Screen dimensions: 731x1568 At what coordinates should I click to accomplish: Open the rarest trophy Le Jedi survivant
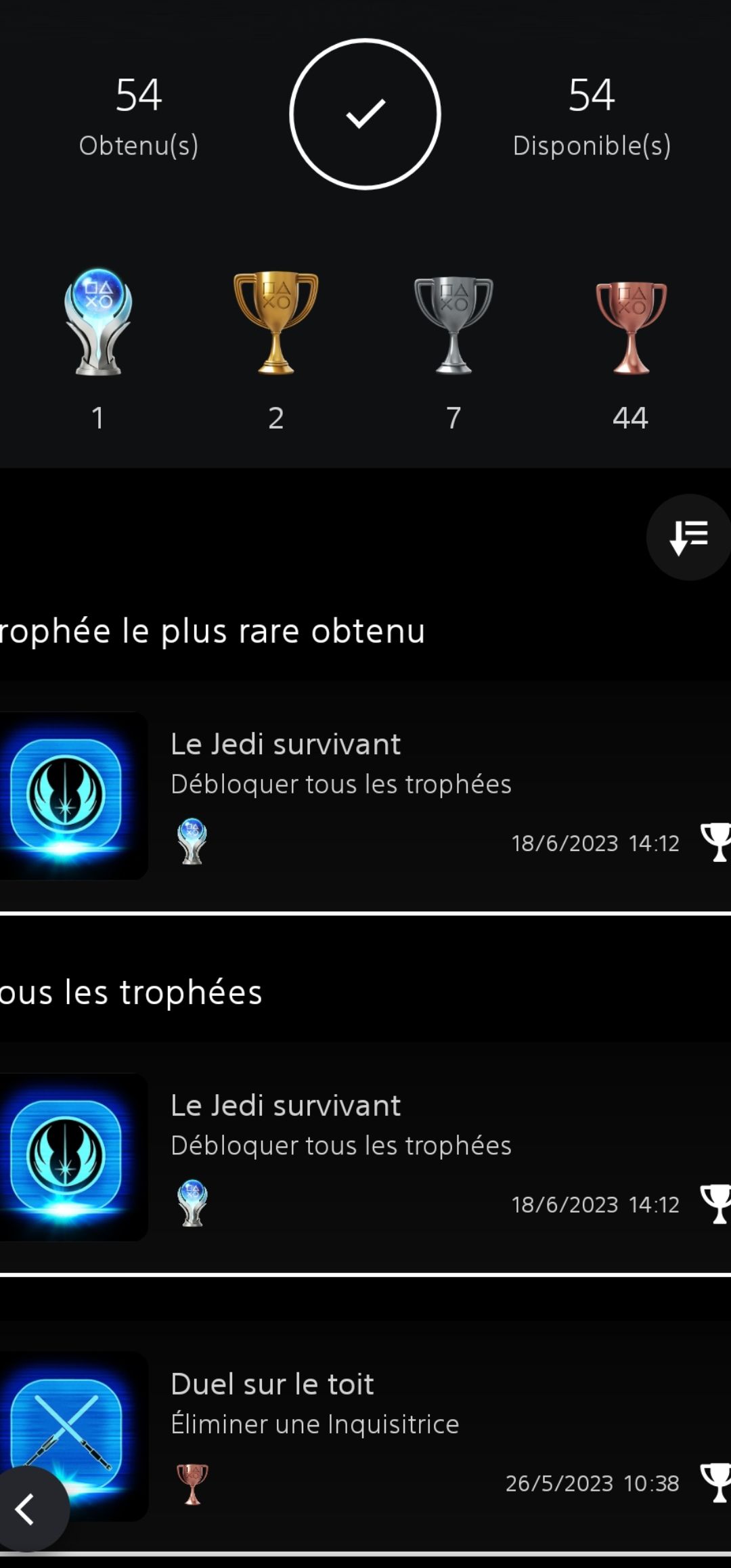pyautogui.click(x=365, y=796)
